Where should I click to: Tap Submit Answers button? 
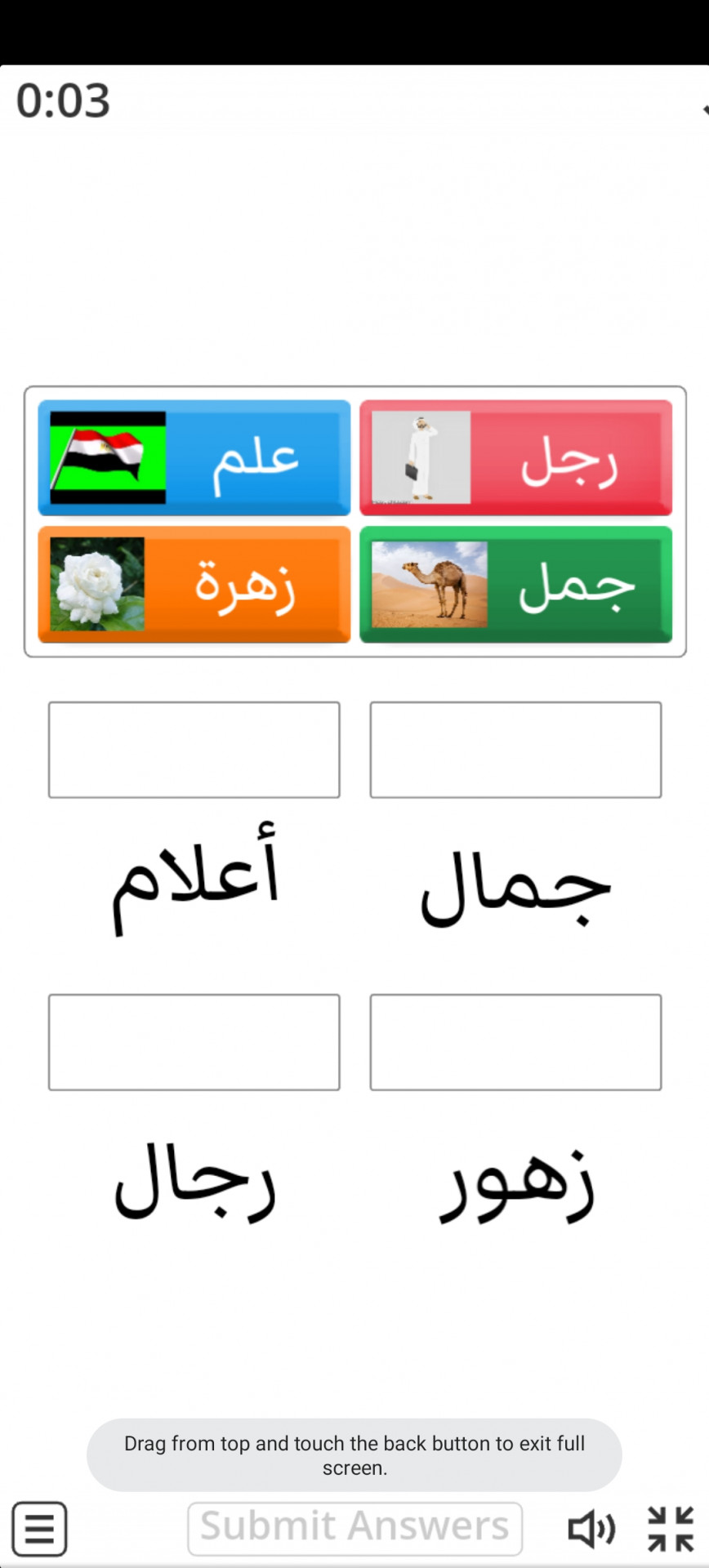(x=354, y=1528)
